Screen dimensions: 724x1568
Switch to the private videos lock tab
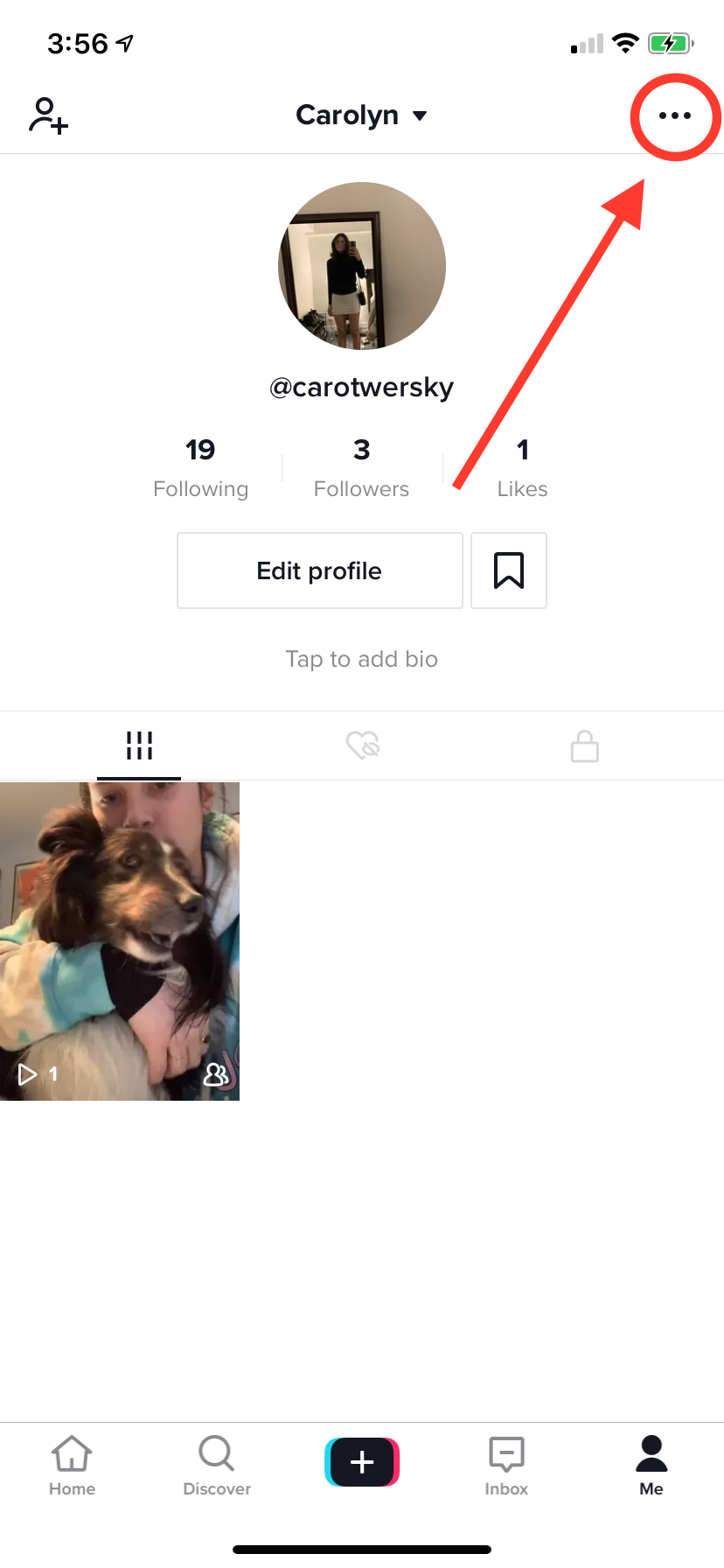tap(584, 746)
